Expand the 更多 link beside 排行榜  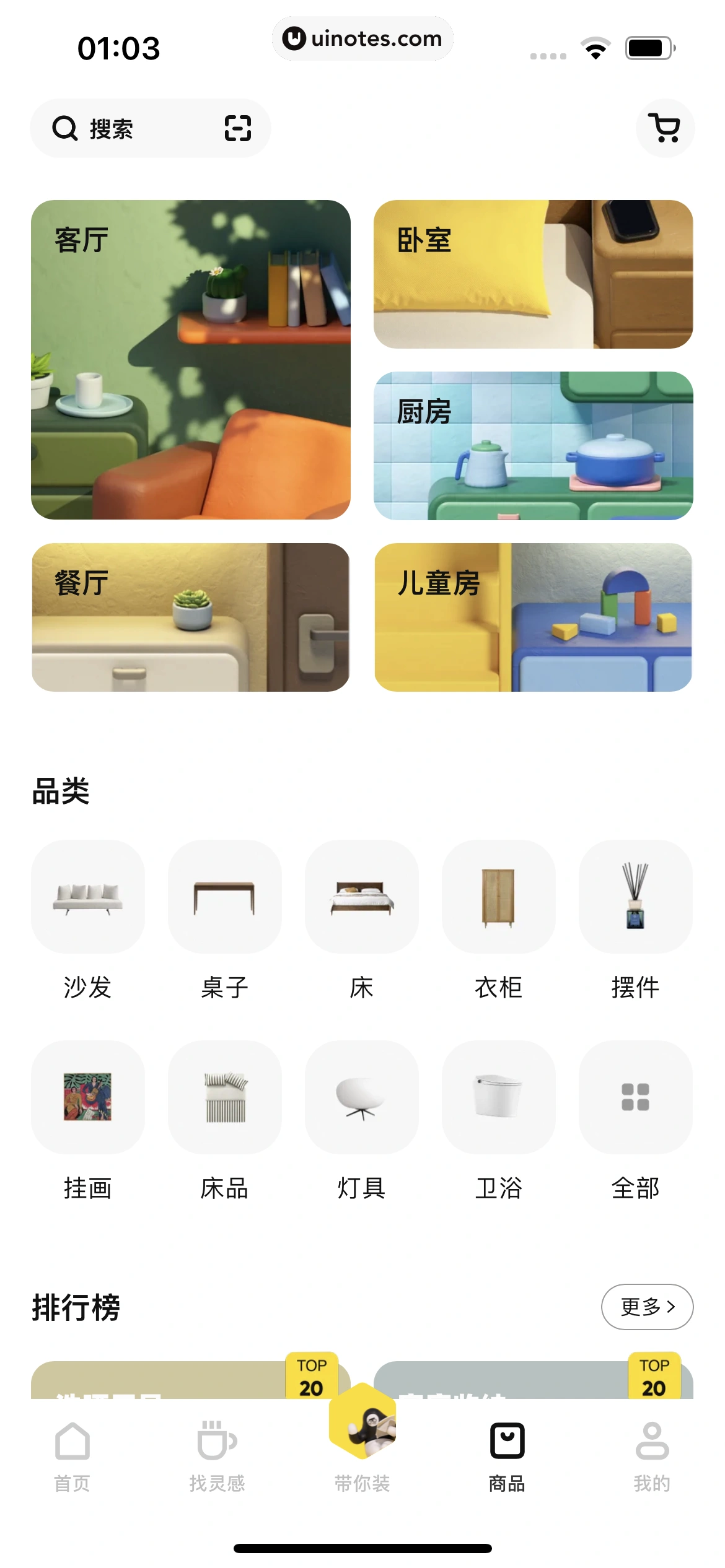647,1307
